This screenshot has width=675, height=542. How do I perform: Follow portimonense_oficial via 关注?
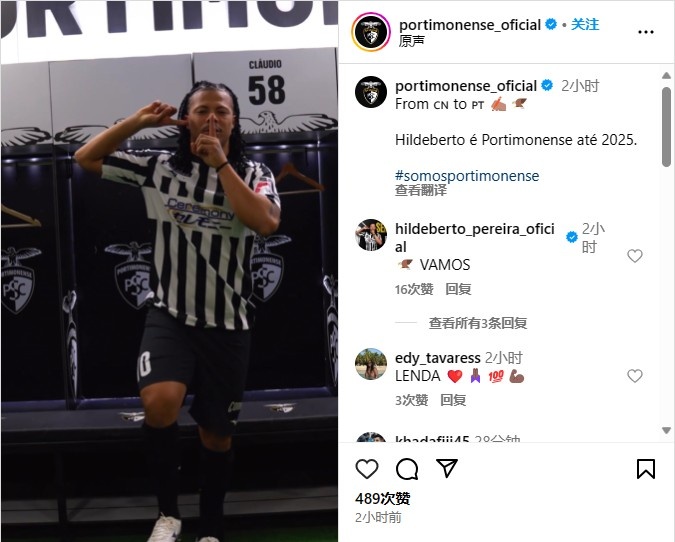584,24
